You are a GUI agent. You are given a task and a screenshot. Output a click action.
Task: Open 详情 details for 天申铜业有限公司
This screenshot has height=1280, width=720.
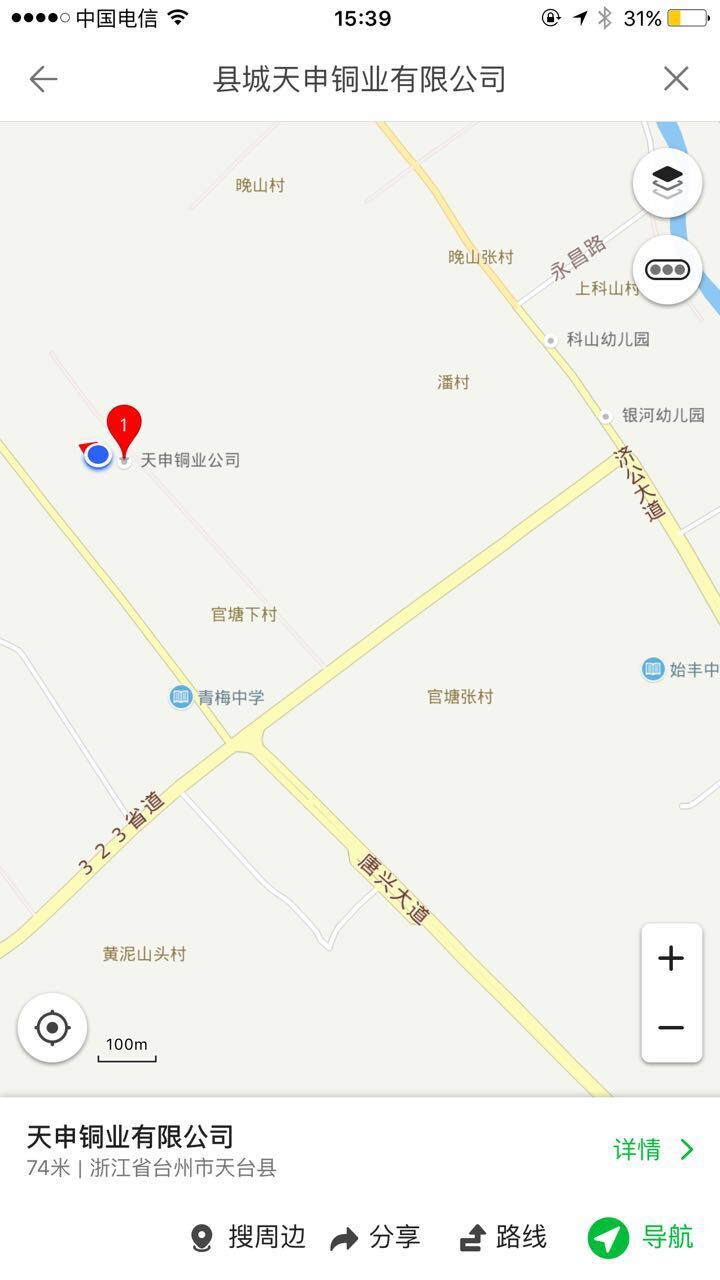point(653,1150)
